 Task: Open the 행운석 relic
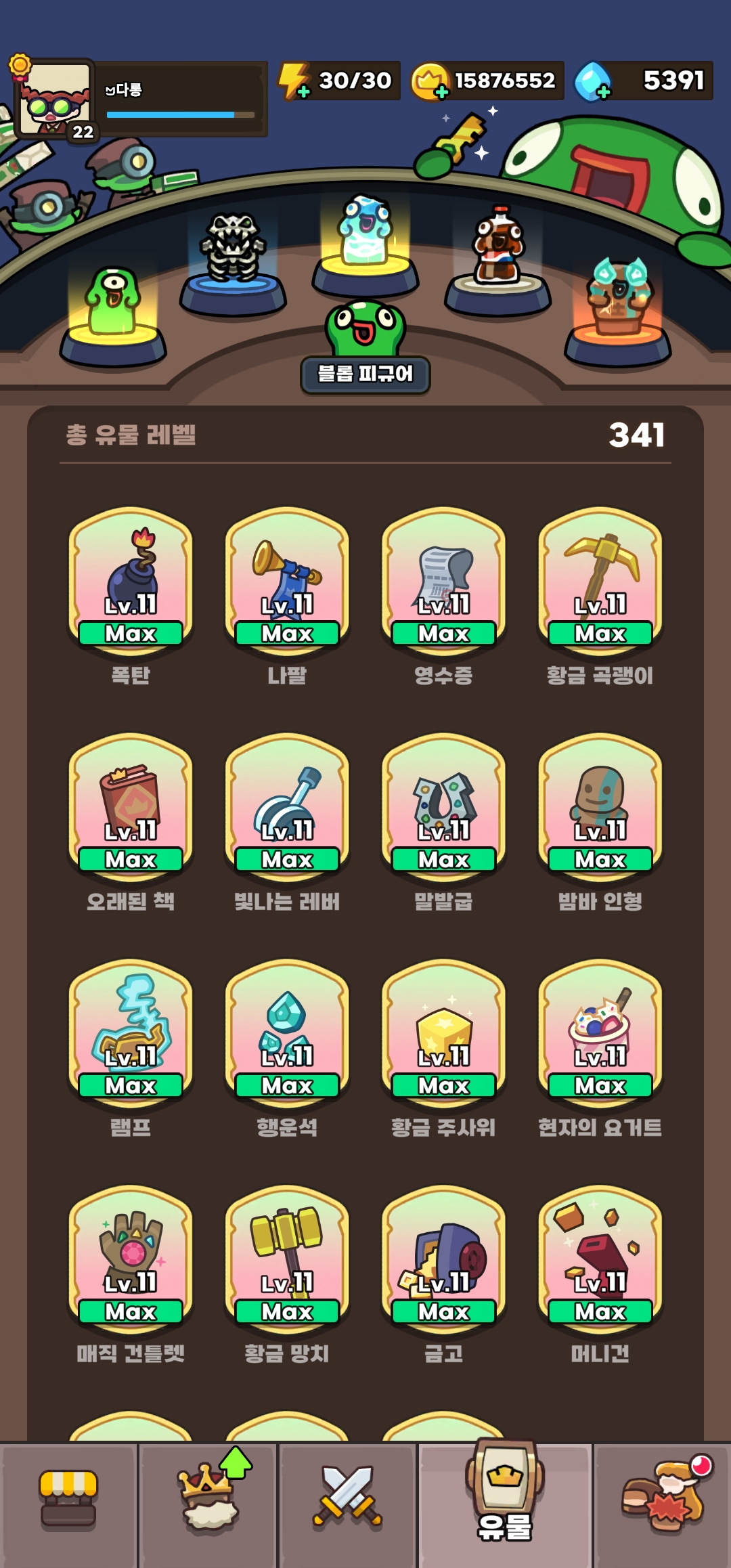287,1035
